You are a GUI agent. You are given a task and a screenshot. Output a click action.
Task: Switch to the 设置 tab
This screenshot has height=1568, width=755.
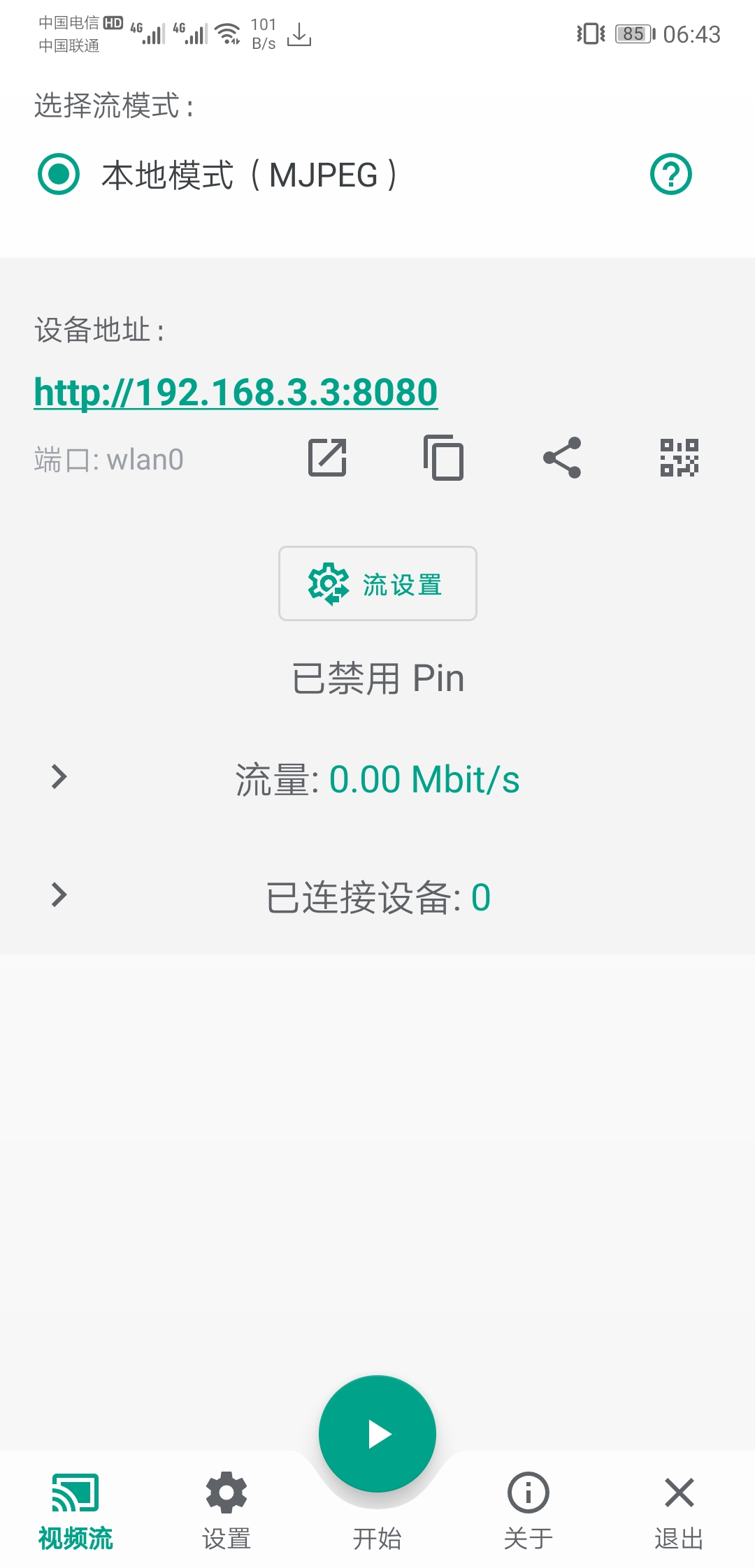(x=226, y=1509)
